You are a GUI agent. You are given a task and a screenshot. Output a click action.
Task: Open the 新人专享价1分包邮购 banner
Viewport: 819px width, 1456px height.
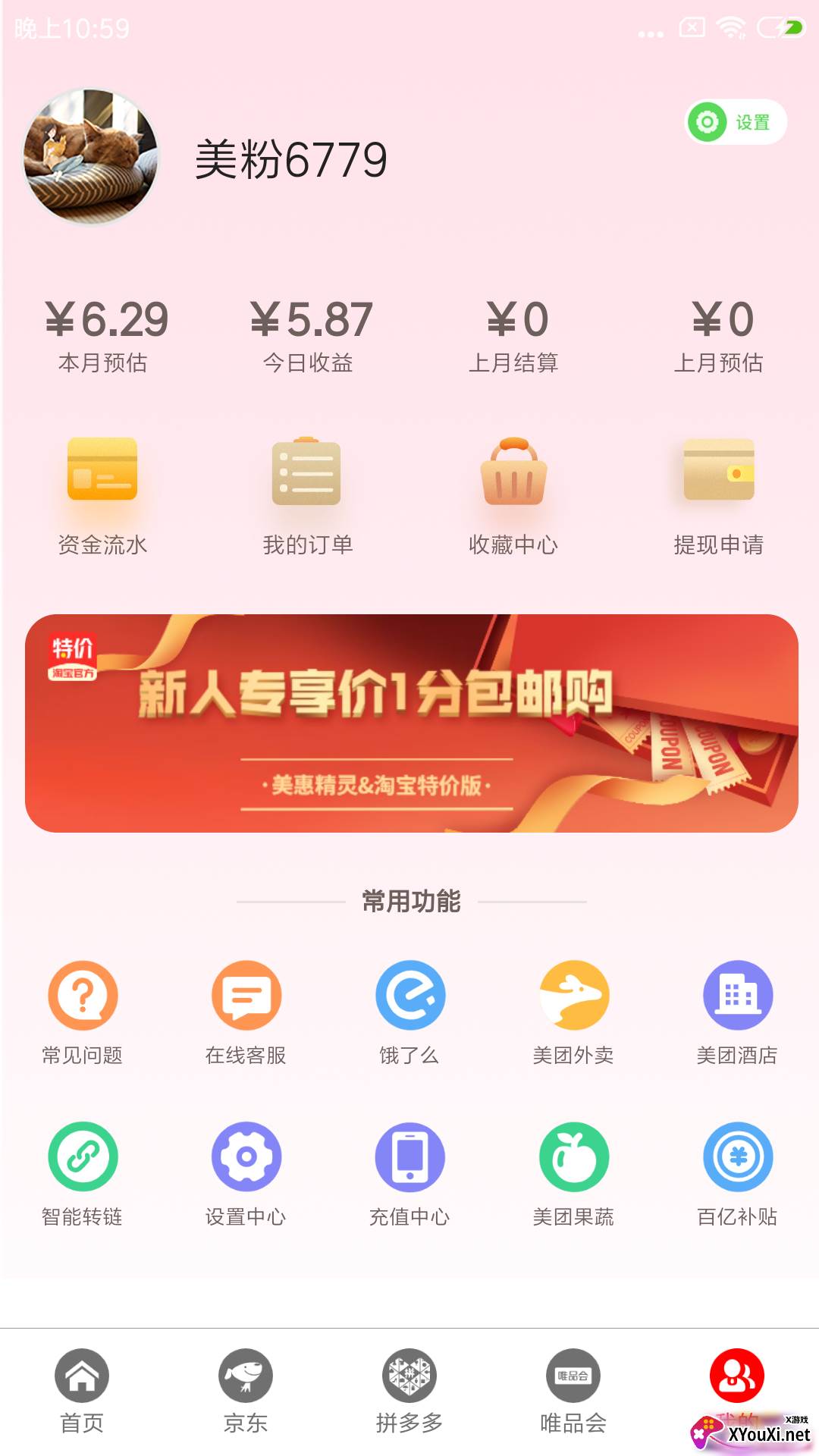pyautogui.click(x=411, y=723)
